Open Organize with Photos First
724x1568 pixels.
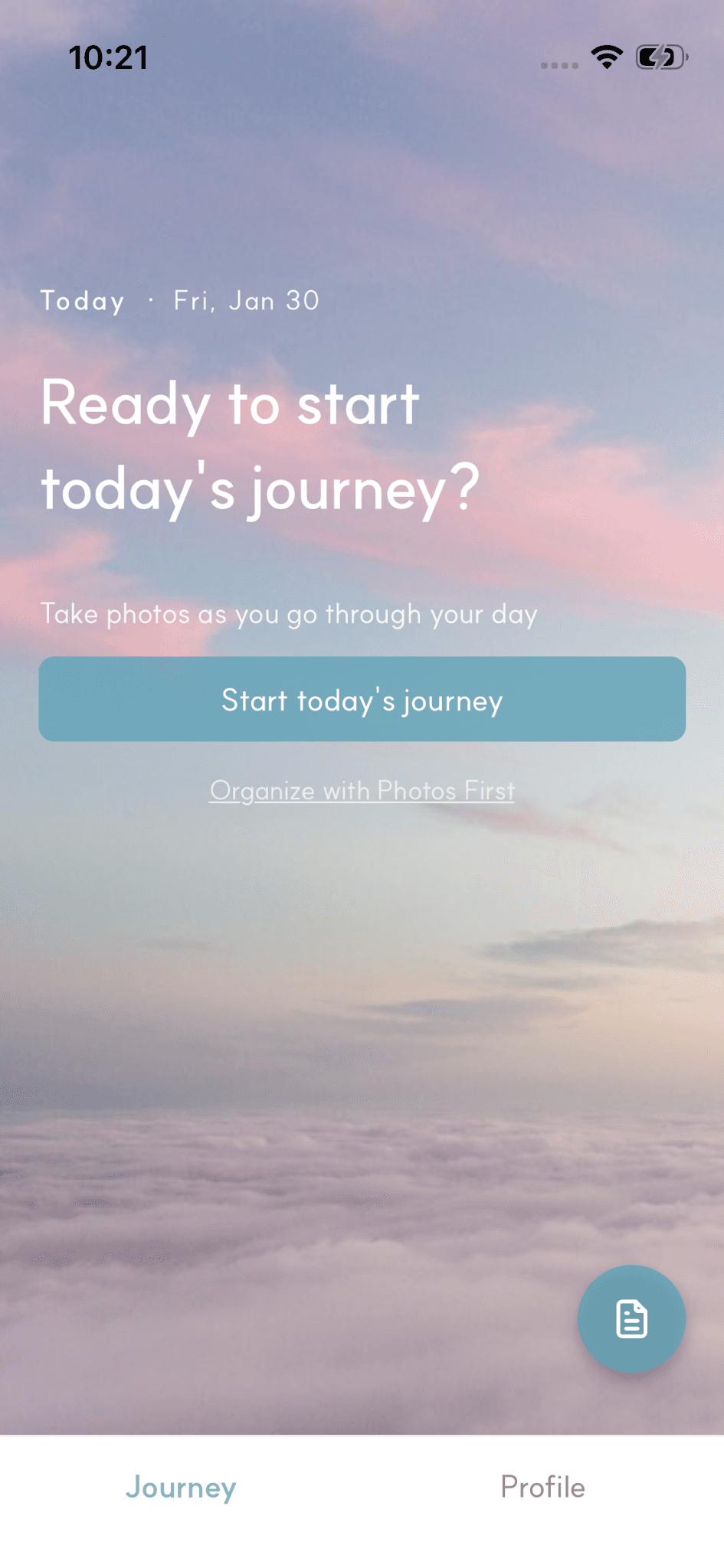pyautogui.click(x=362, y=790)
